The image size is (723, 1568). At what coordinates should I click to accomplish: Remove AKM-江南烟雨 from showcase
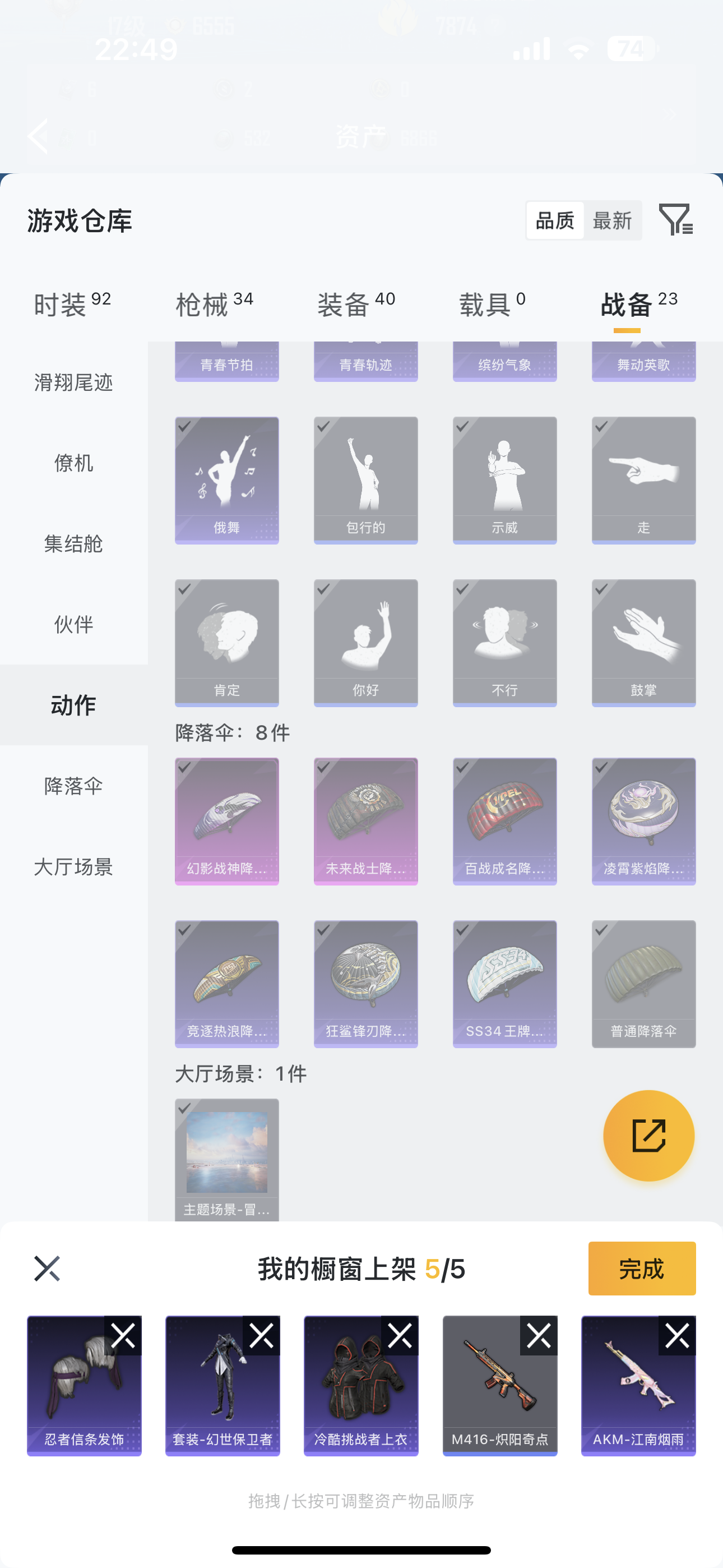[x=676, y=1336]
